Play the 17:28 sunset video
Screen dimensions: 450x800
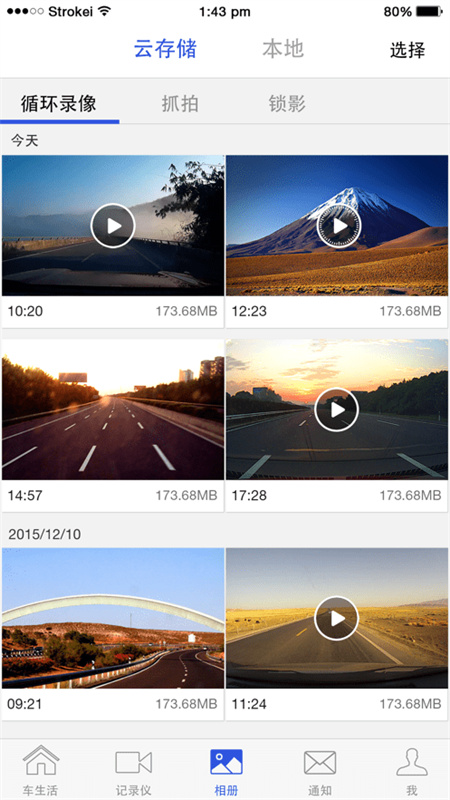(337, 409)
